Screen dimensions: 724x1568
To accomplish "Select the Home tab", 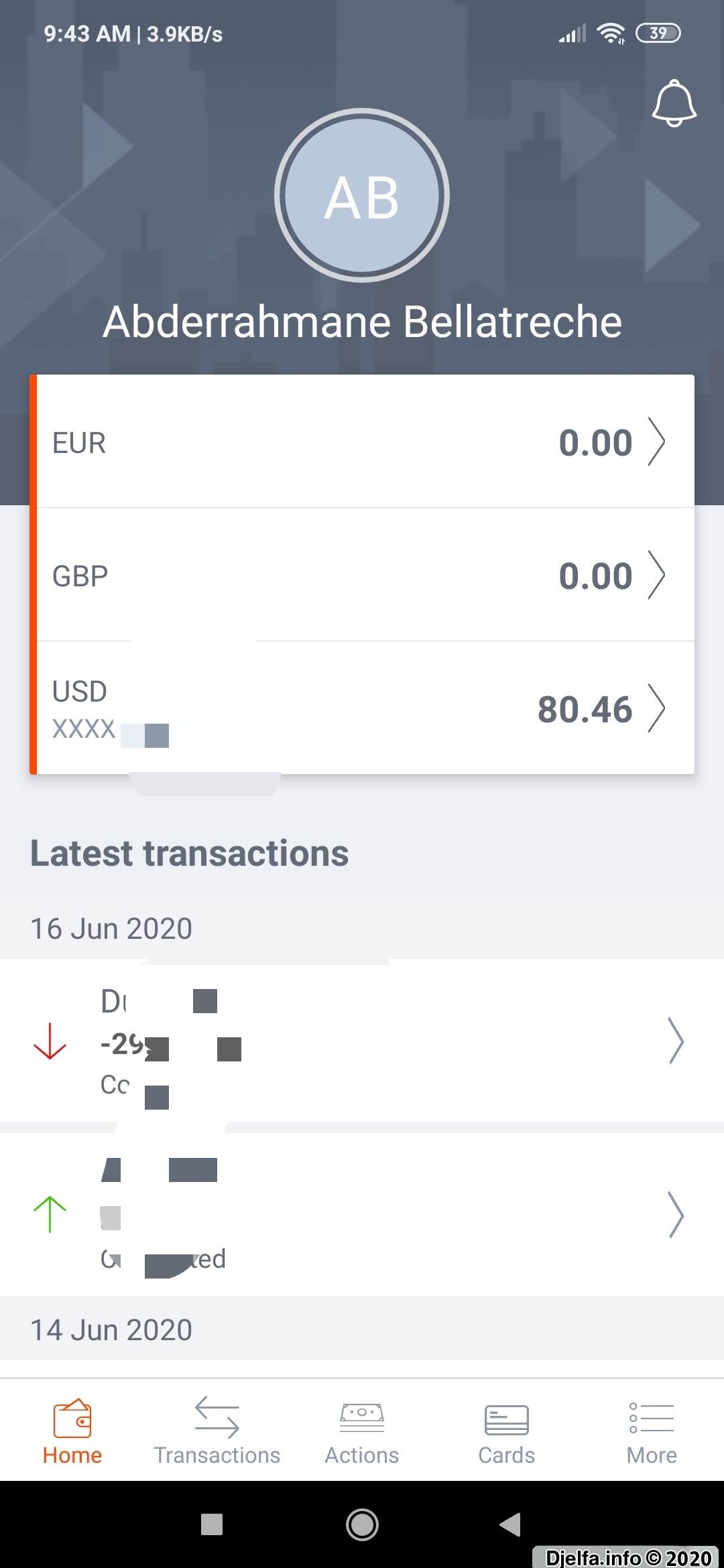I will 72,1431.
